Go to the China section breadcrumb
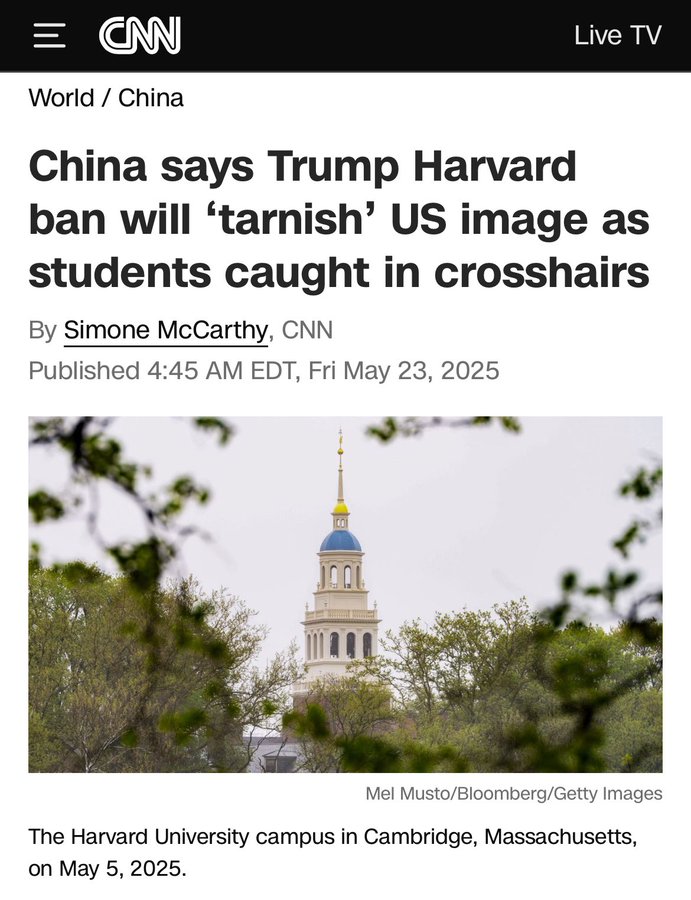The image size is (691, 900). coord(151,98)
